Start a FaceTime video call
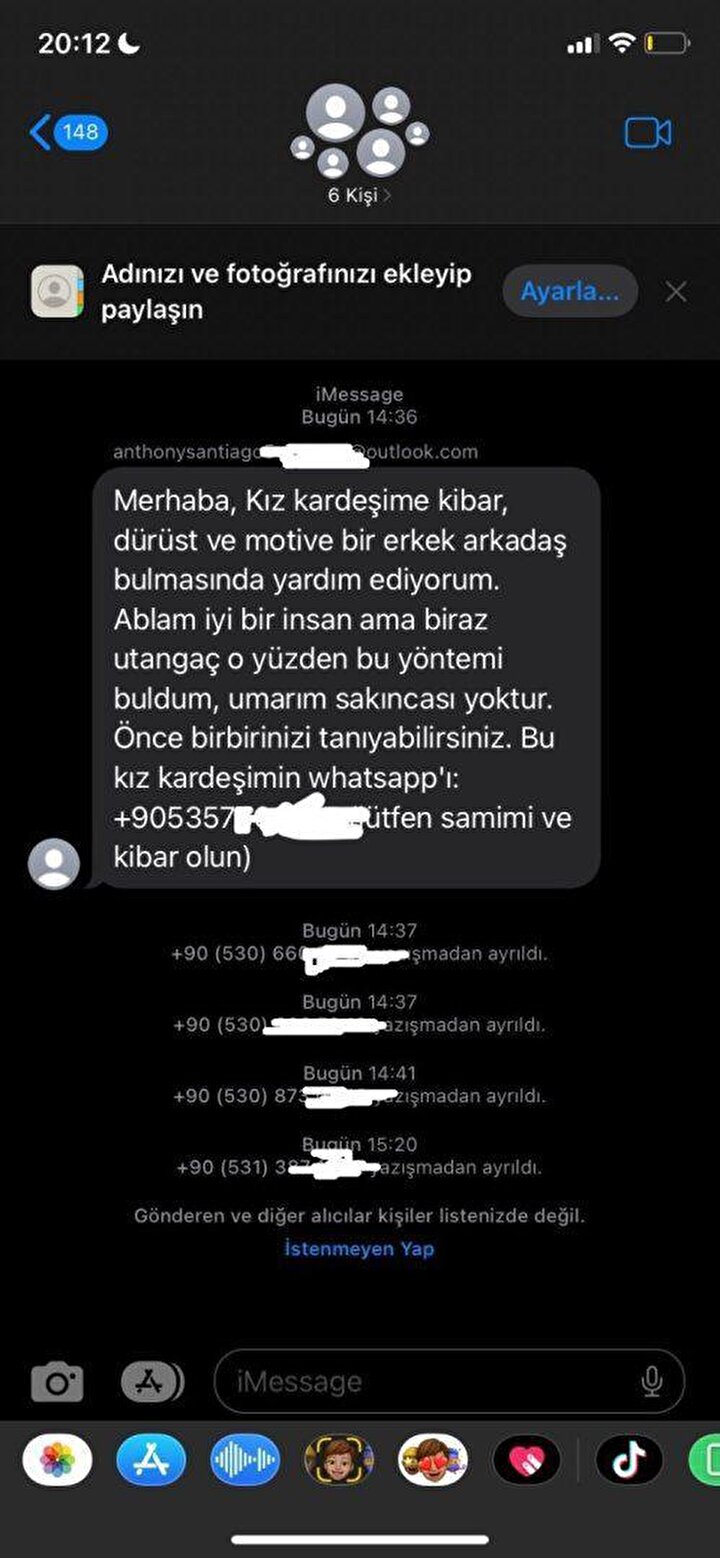Image resolution: width=720 pixels, height=1558 pixels. click(648, 133)
